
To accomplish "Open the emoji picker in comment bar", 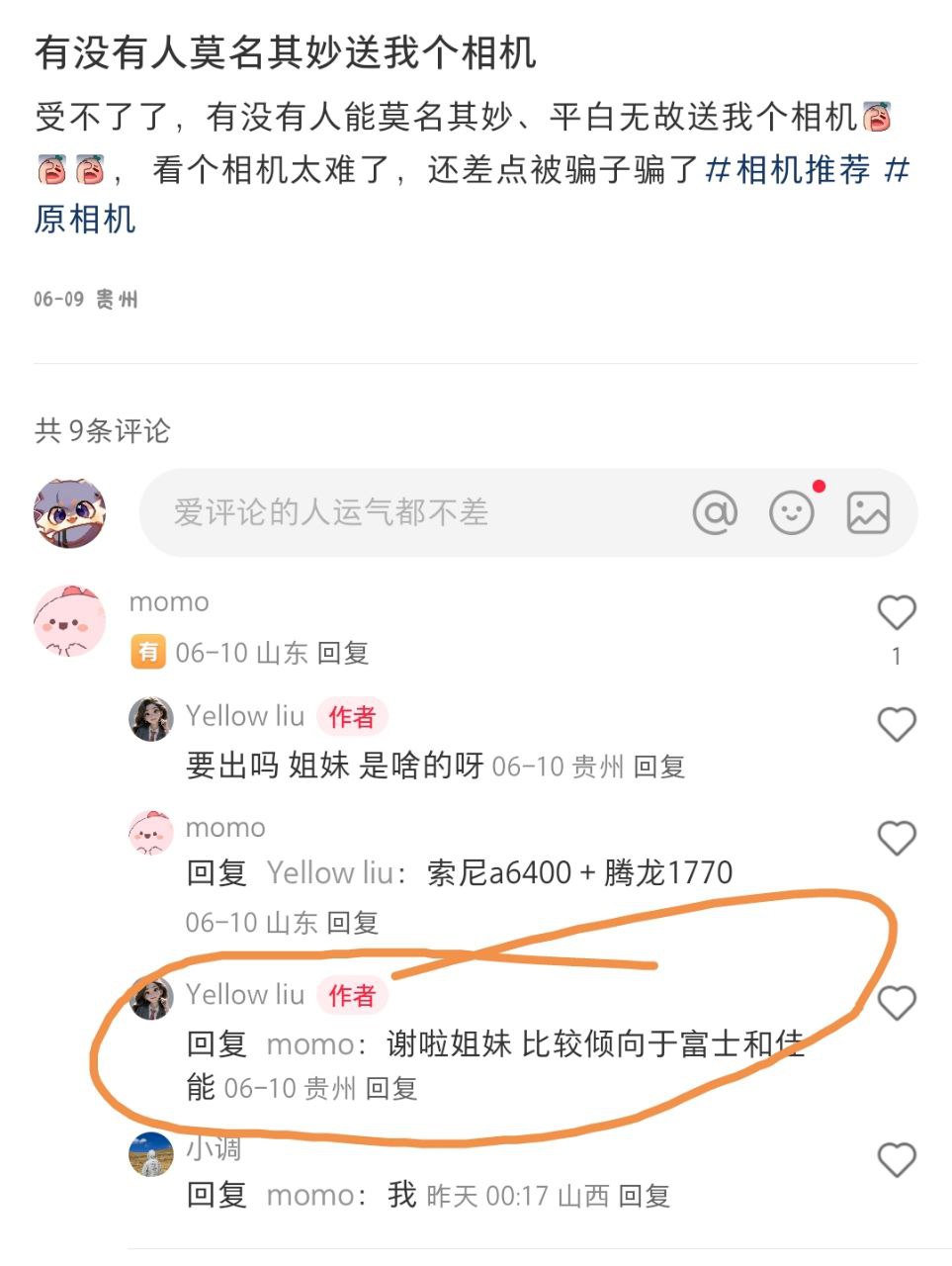I will (790, 512).
